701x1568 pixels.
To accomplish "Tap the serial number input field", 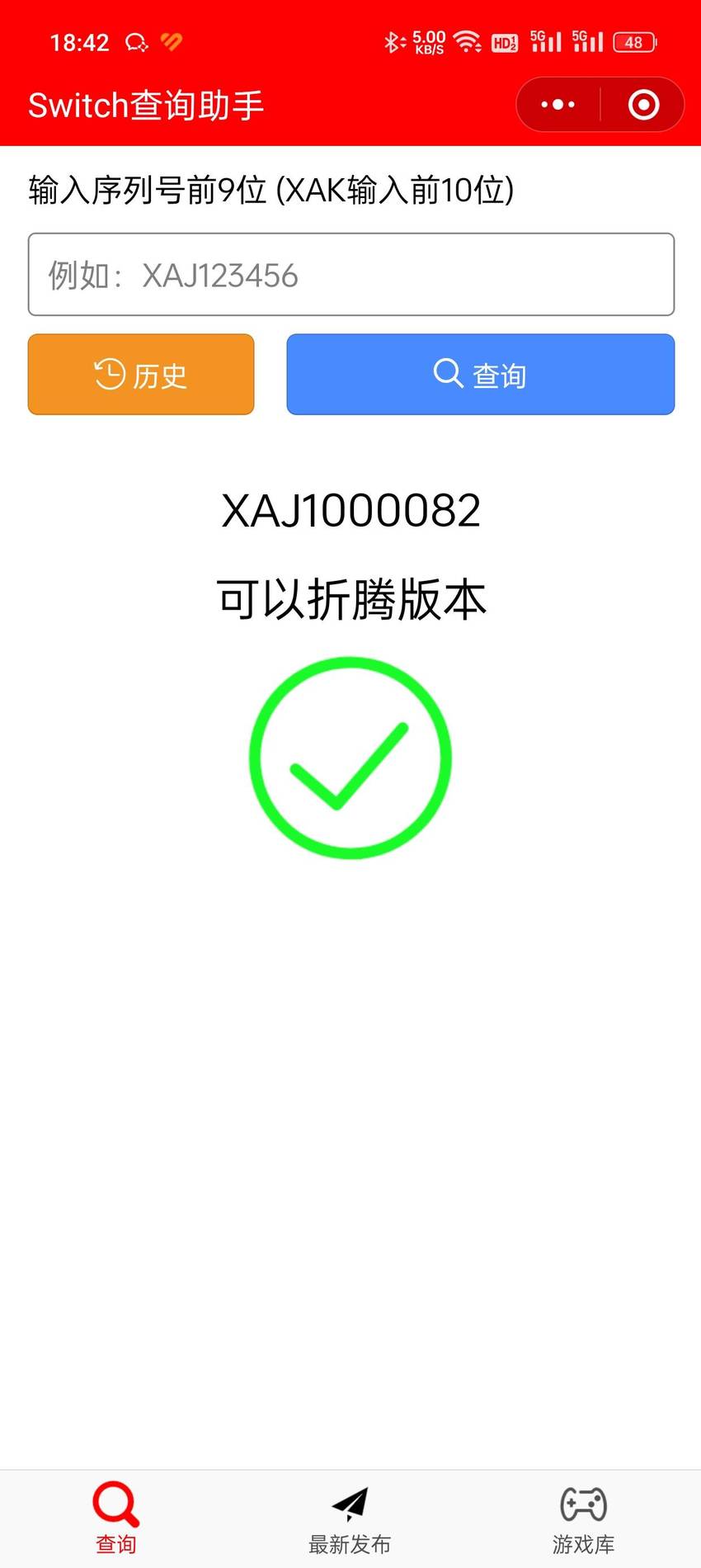I will tap(351, 274).
